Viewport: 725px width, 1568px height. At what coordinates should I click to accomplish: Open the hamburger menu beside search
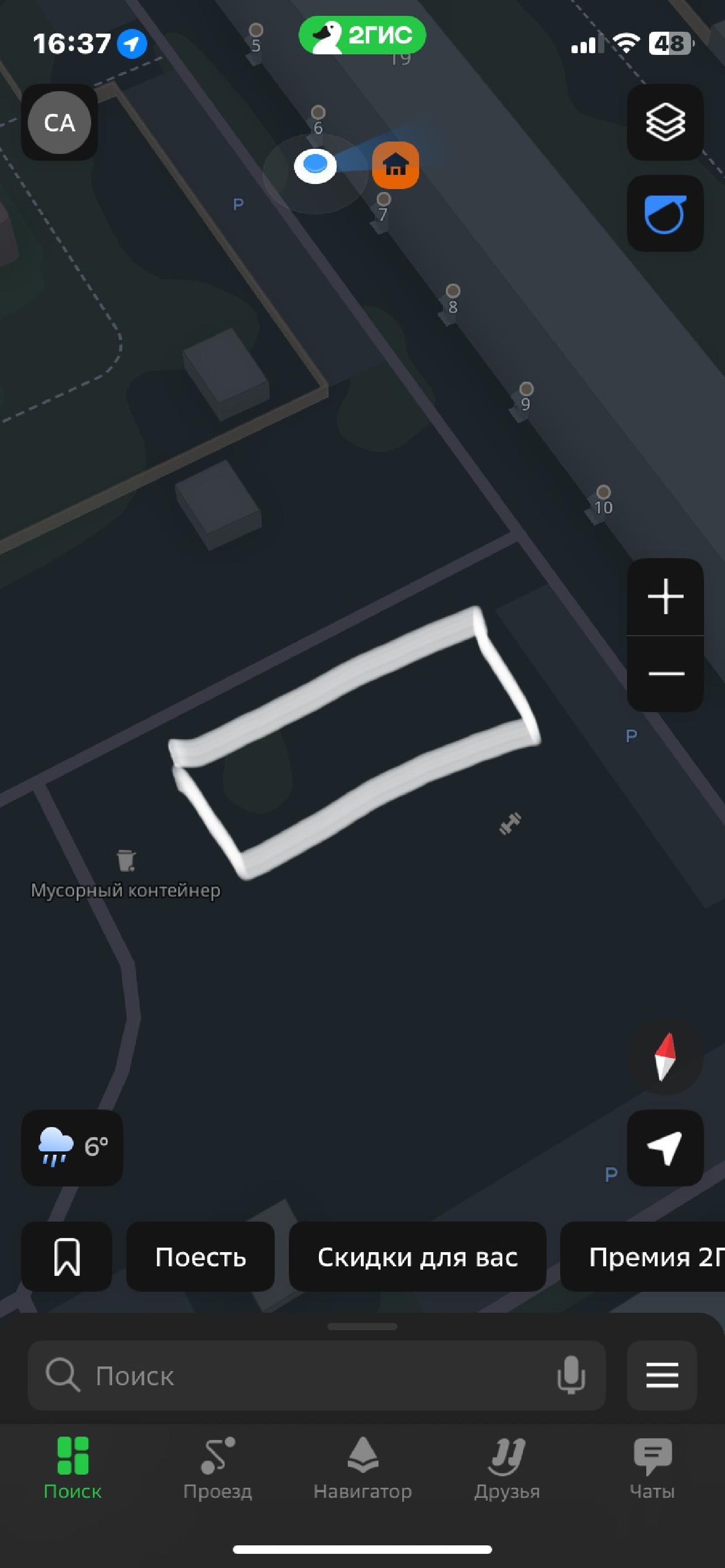point(662,1376)
